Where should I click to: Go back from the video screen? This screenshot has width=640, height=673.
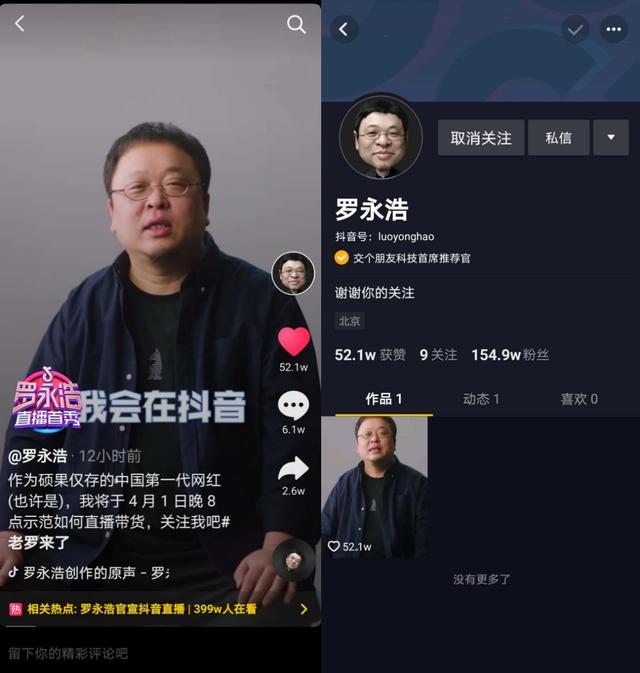(x=19, y=24)
